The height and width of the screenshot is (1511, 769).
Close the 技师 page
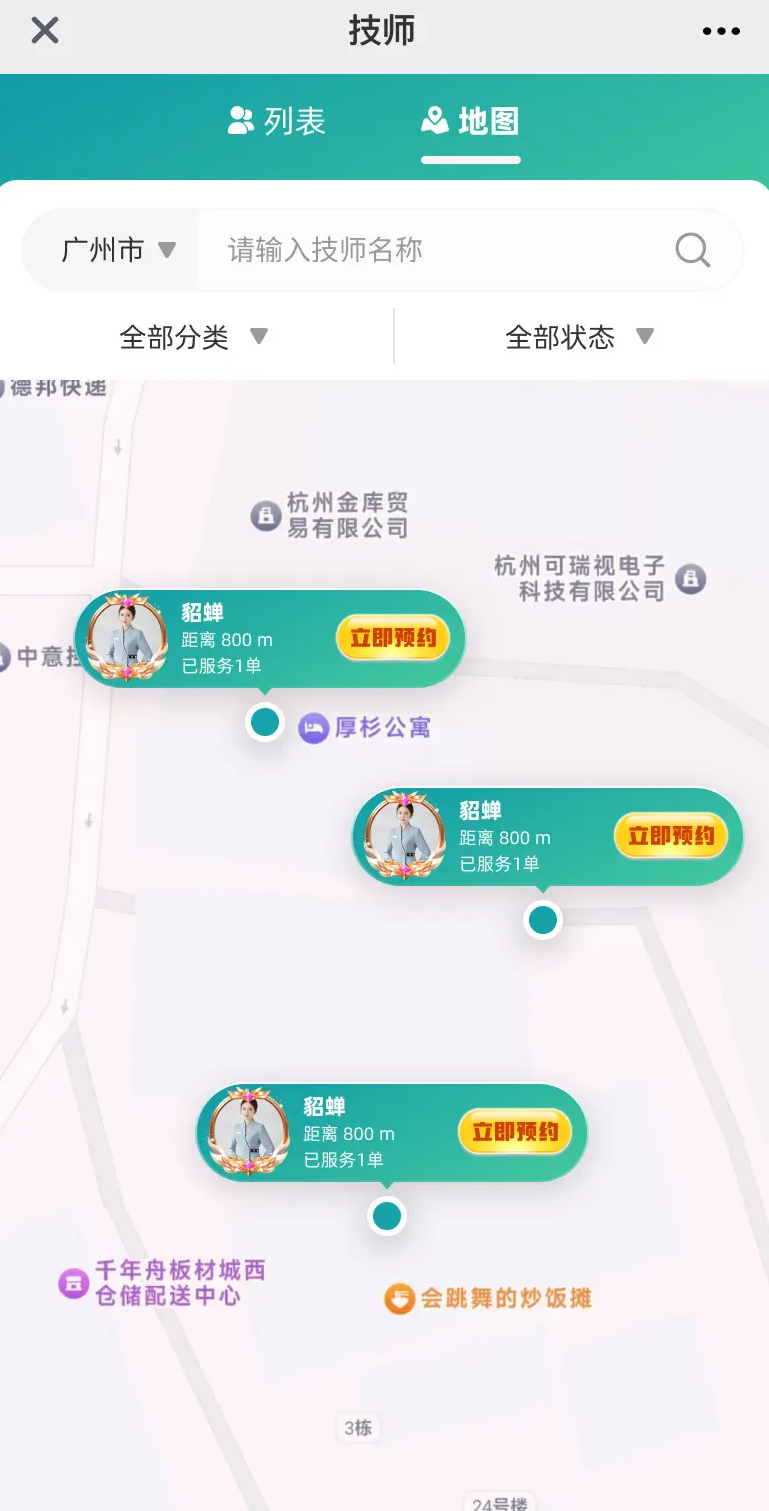pyautogui.click(x=45, y=31)
